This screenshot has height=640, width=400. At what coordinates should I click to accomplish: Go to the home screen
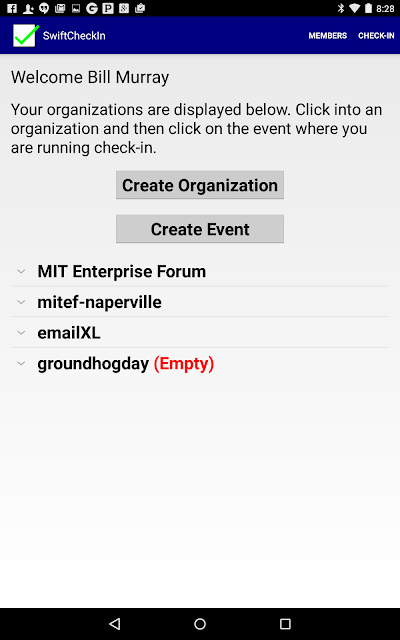tap(200, 624)
